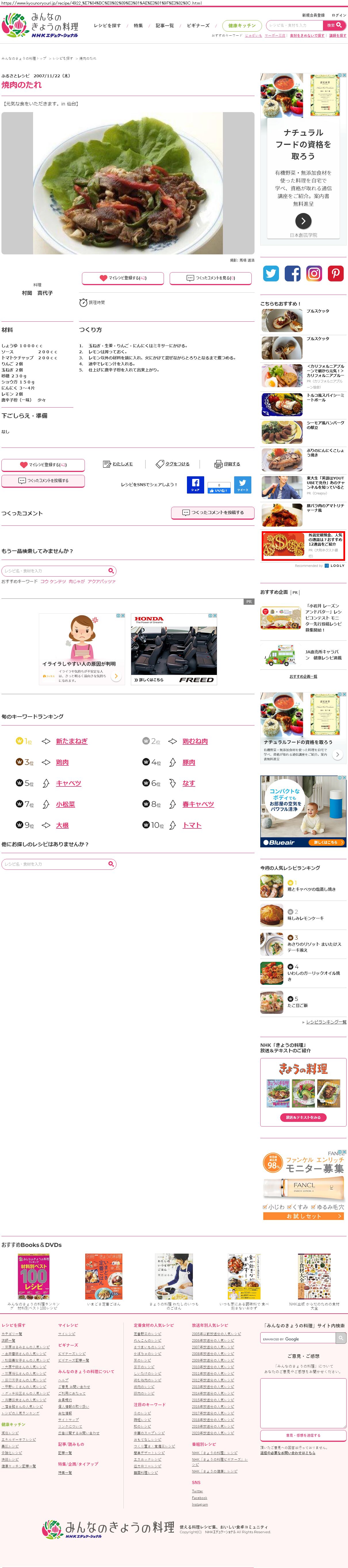Go to the 特集 section
This screenshot has height=1568, width=348.
pos(138,26)
